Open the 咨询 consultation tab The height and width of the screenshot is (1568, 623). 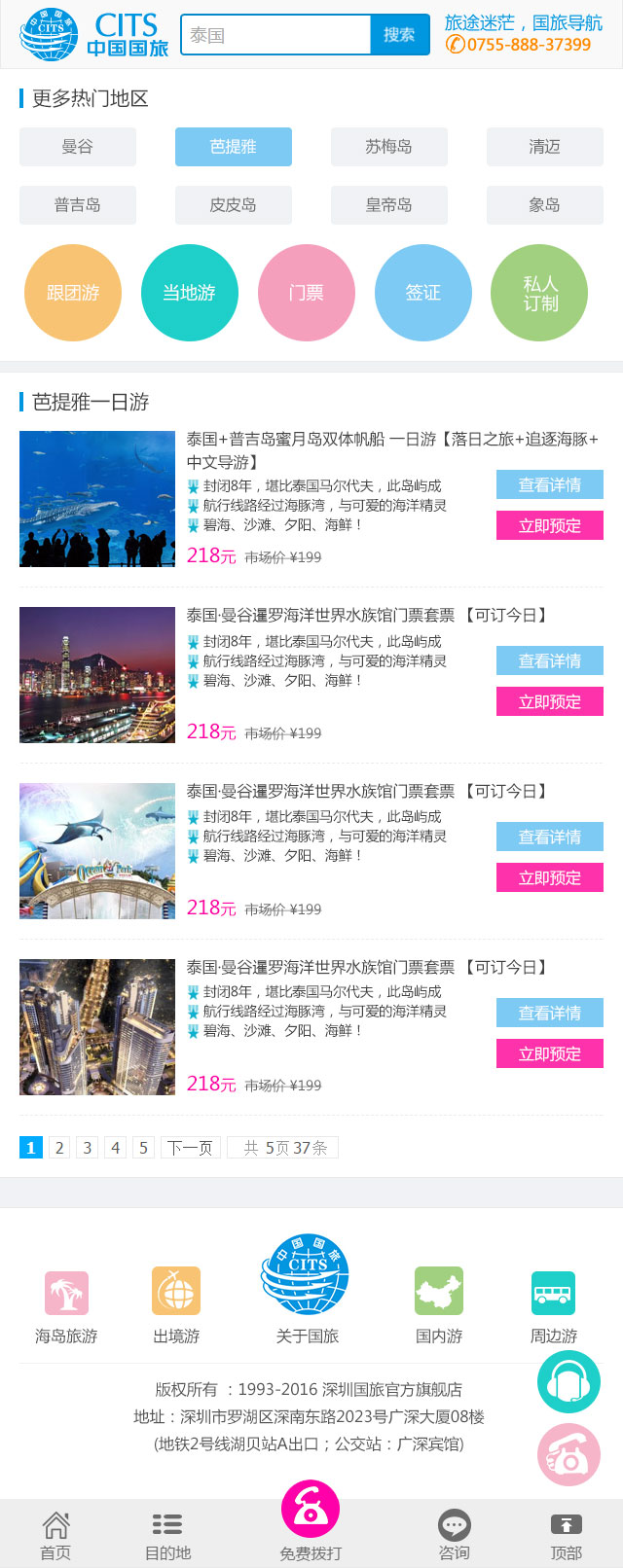454,1536
